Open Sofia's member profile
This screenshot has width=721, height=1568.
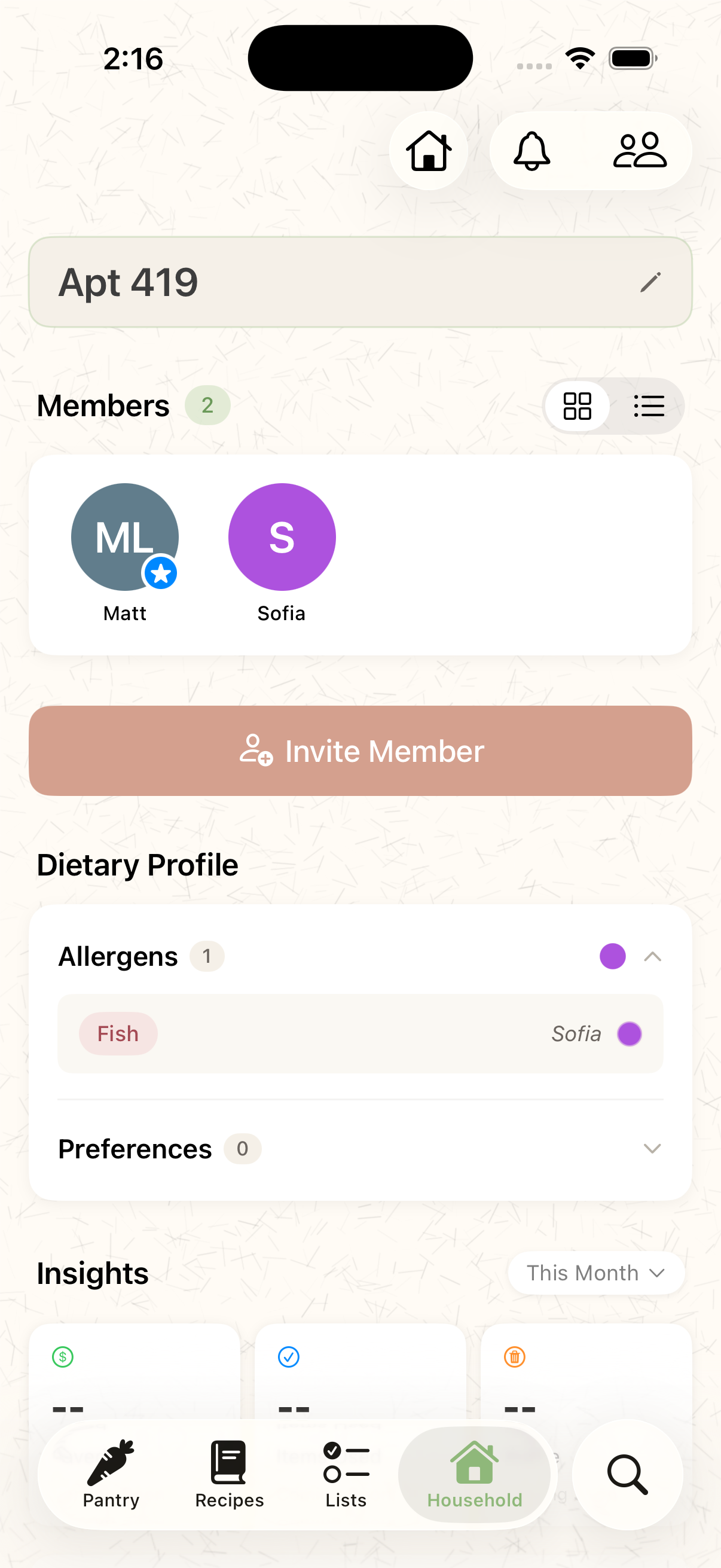click(x=282, y=538)
